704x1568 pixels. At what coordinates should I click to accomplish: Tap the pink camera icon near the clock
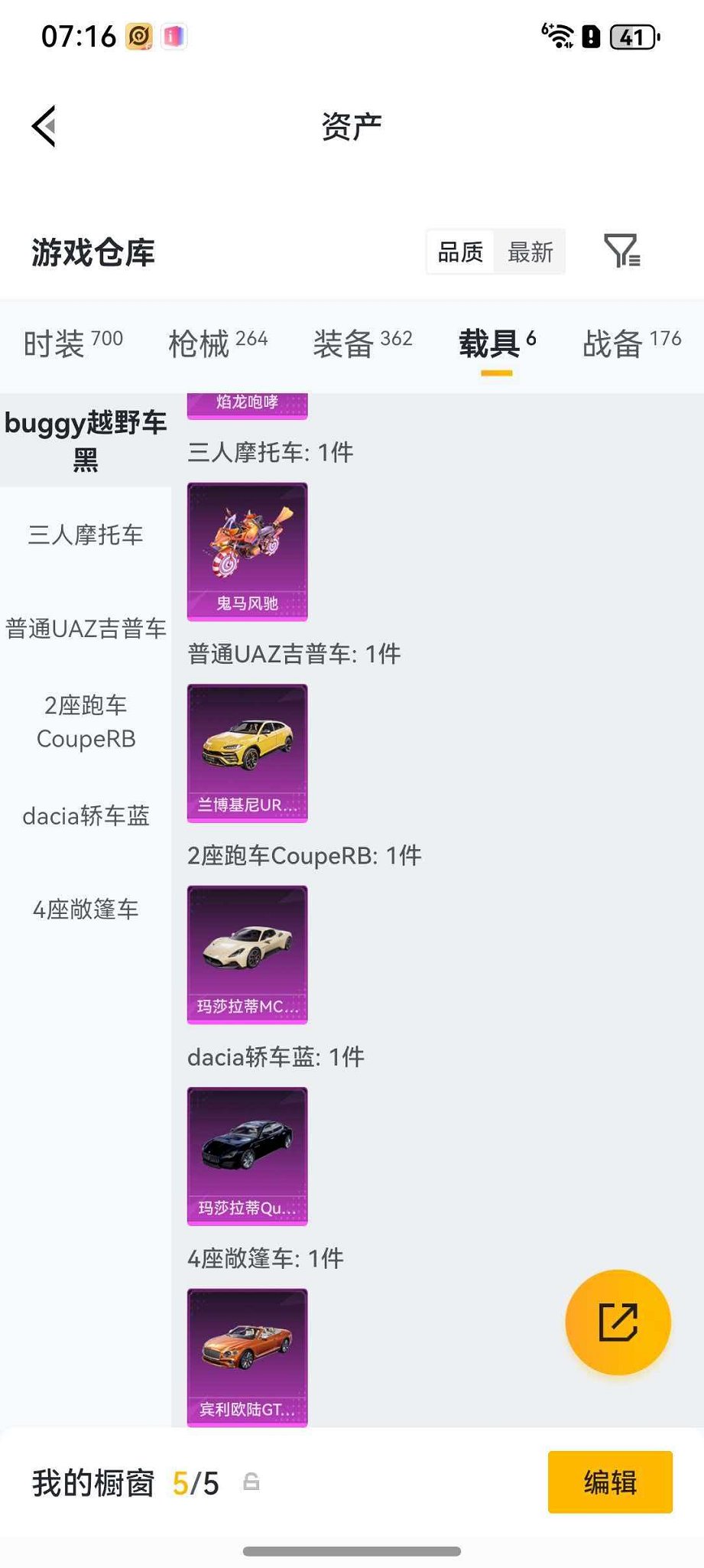coord(174,35)
